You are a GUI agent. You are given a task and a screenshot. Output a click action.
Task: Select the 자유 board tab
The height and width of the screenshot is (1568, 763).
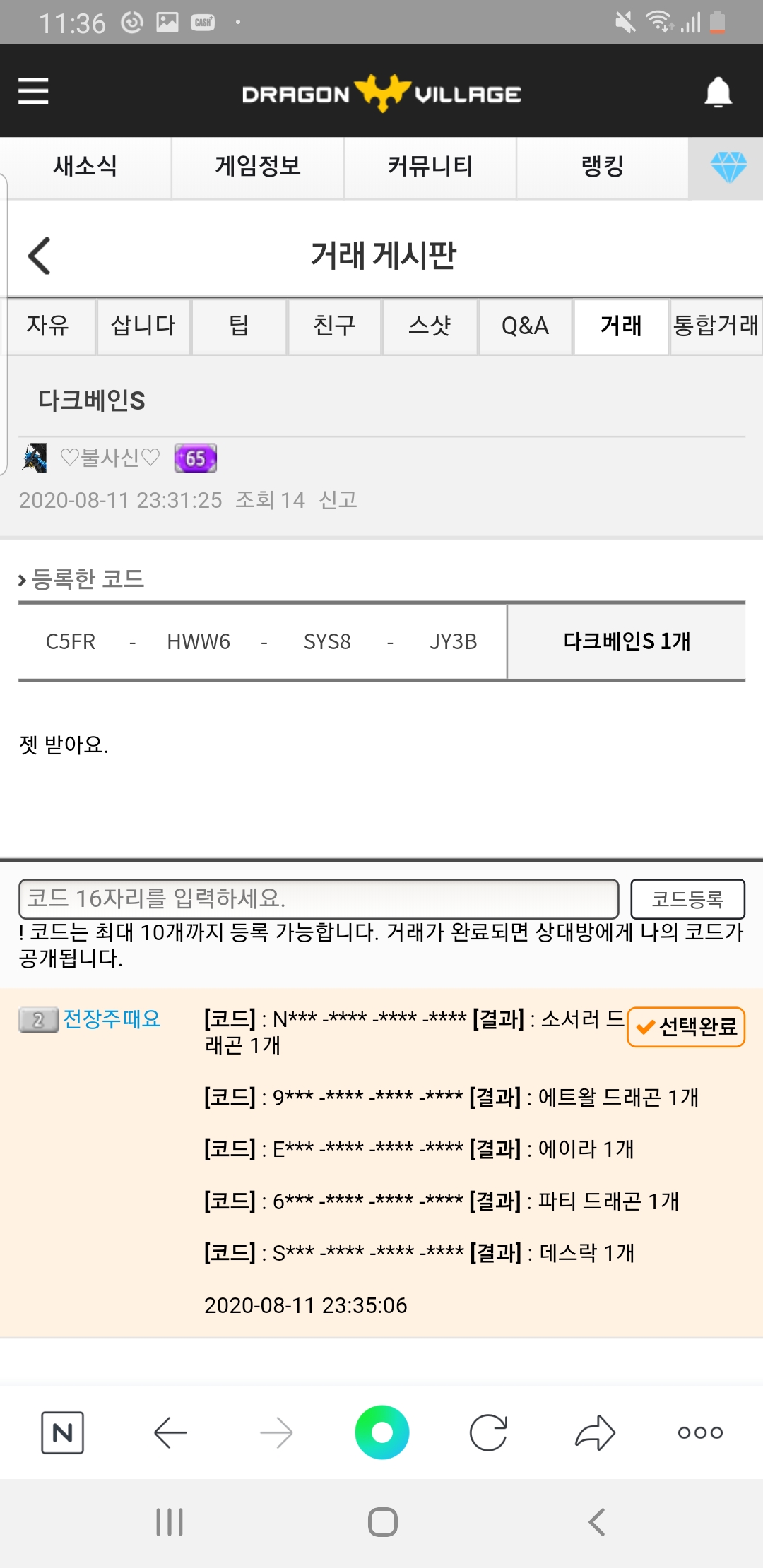pos(48,326)
